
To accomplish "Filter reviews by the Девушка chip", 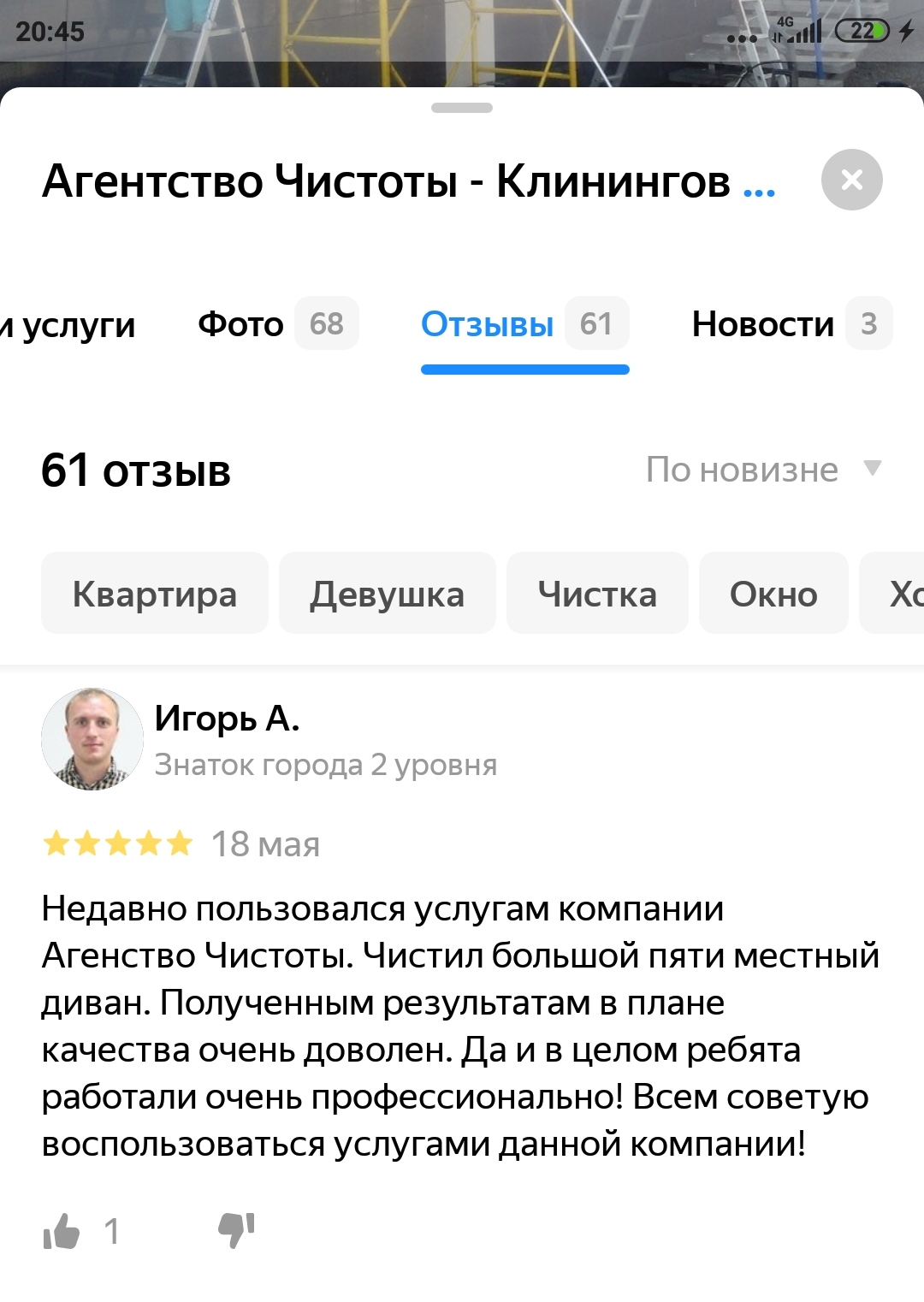I will (x=388, y=593).
